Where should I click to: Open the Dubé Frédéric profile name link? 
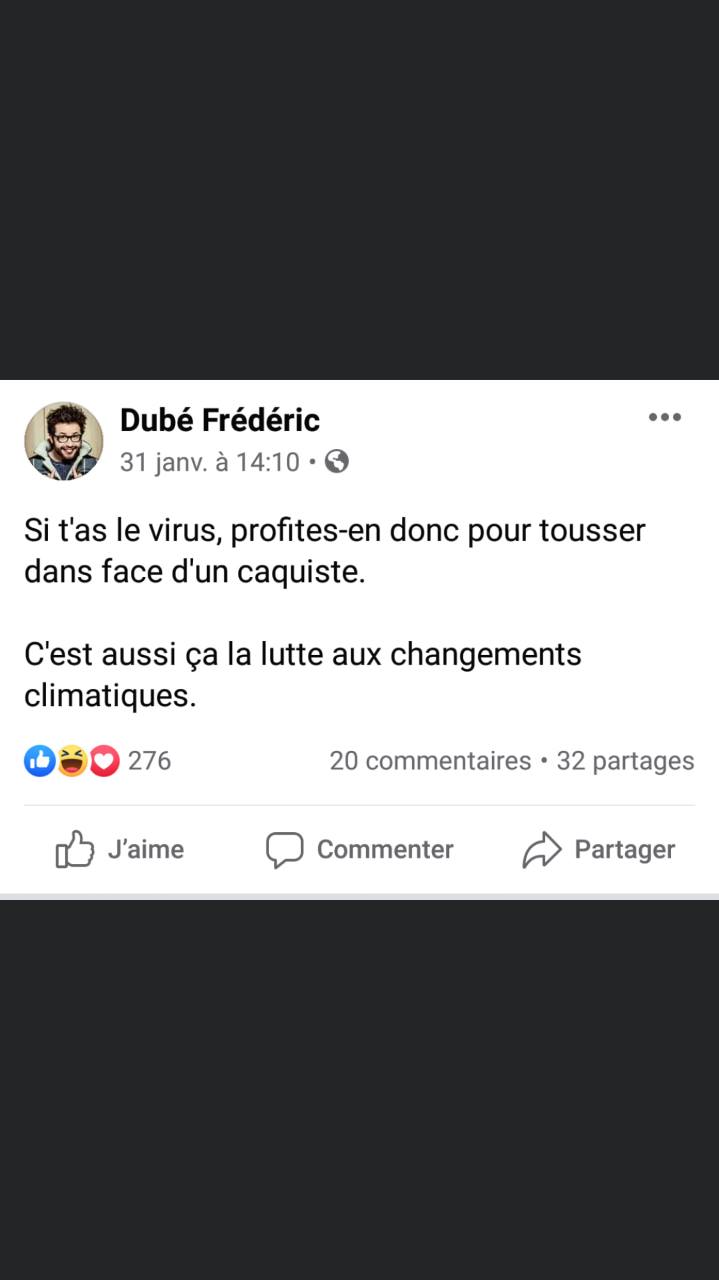220,420
